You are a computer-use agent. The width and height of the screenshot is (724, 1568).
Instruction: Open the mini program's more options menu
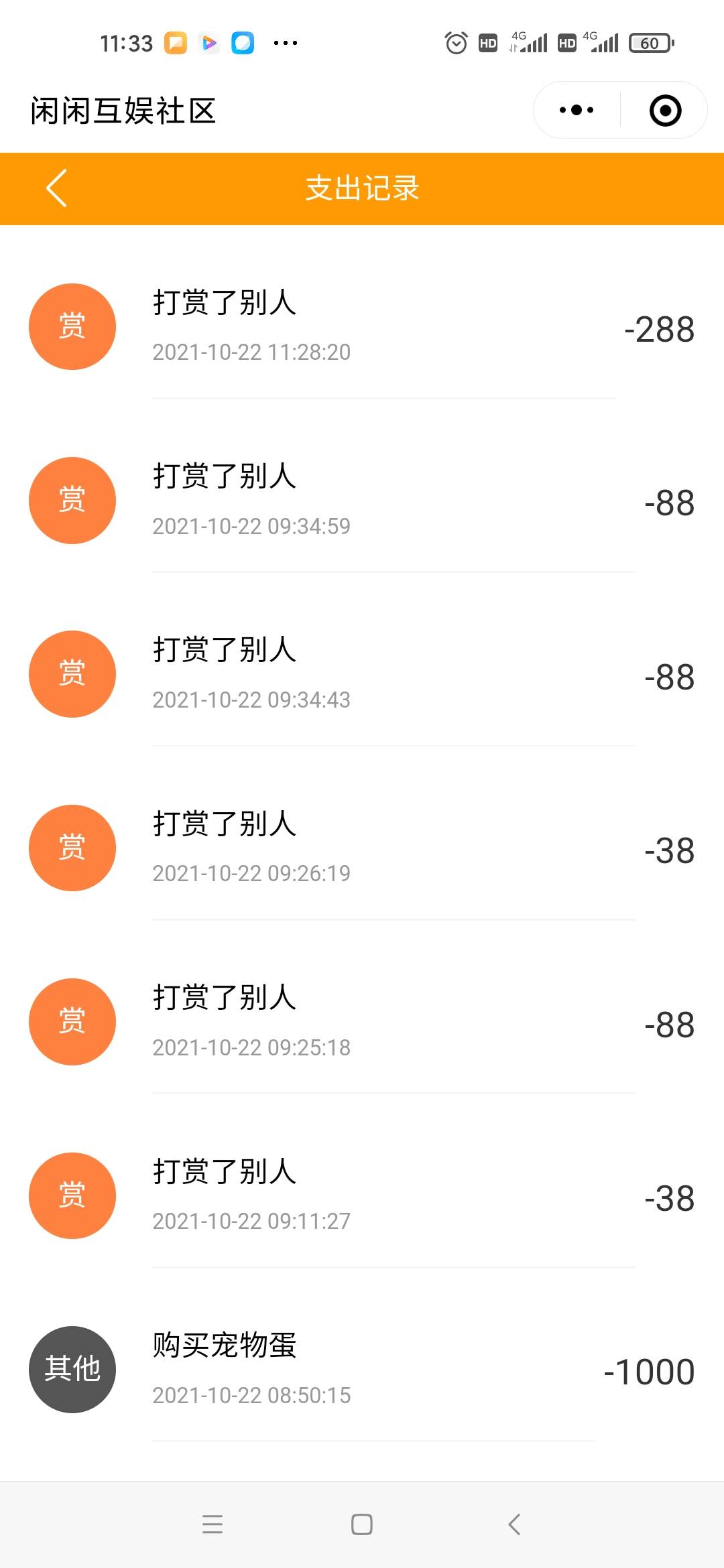(577, 111)
